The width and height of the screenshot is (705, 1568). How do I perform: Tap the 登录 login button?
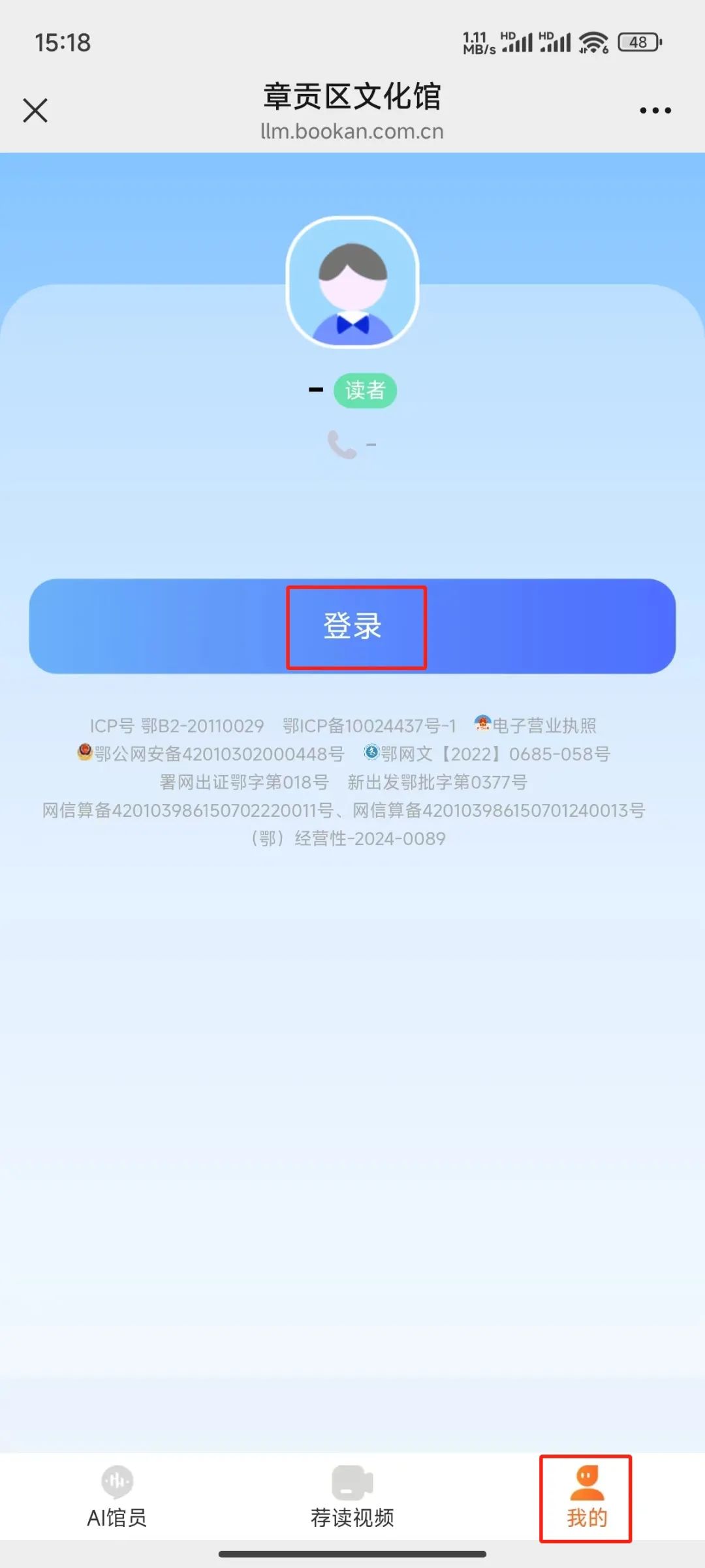pyautogui.click(x=352, y=626)
